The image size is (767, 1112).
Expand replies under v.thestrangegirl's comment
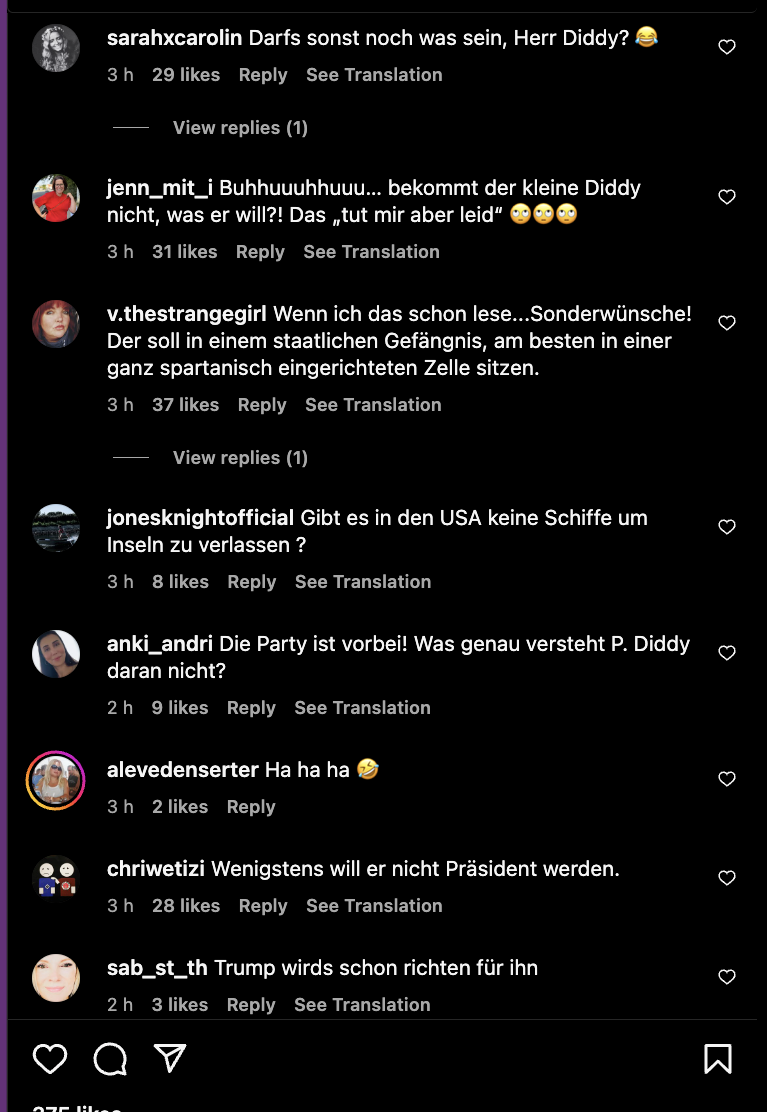point(240,457)
